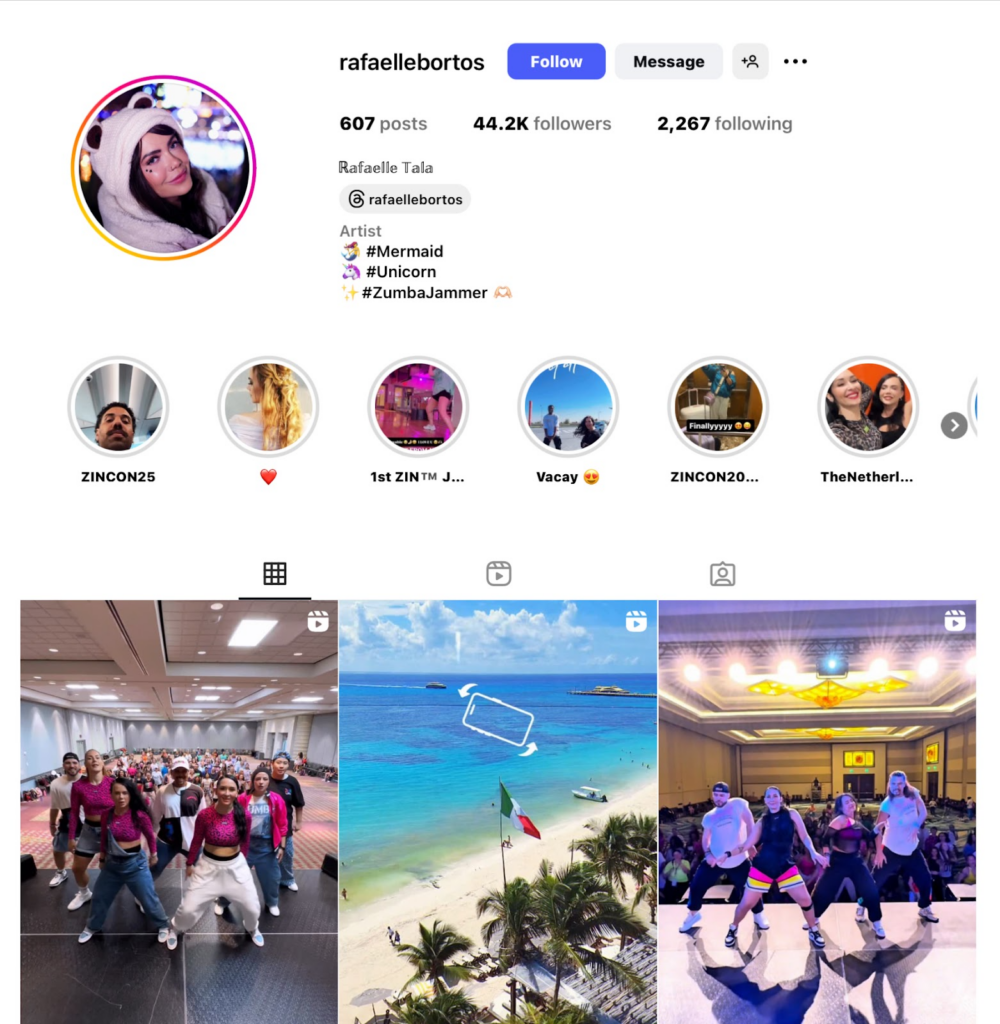Screen dimensions: 1000x1024
Task: Open the ZINCON25 highlight
Action: click(118, 407)
